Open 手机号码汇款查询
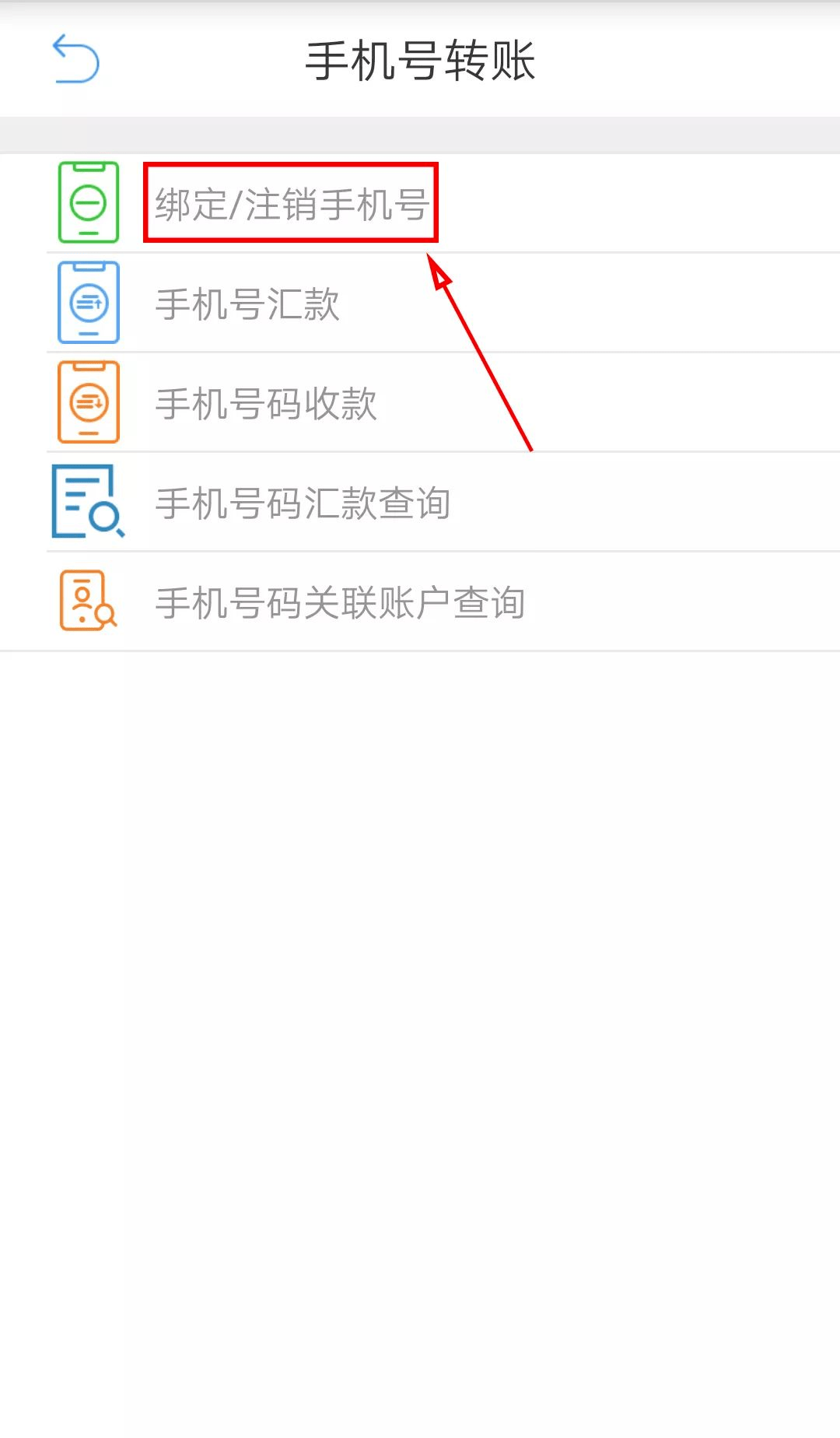Viewport: 840px width, 1438px height. click(303, 503)
